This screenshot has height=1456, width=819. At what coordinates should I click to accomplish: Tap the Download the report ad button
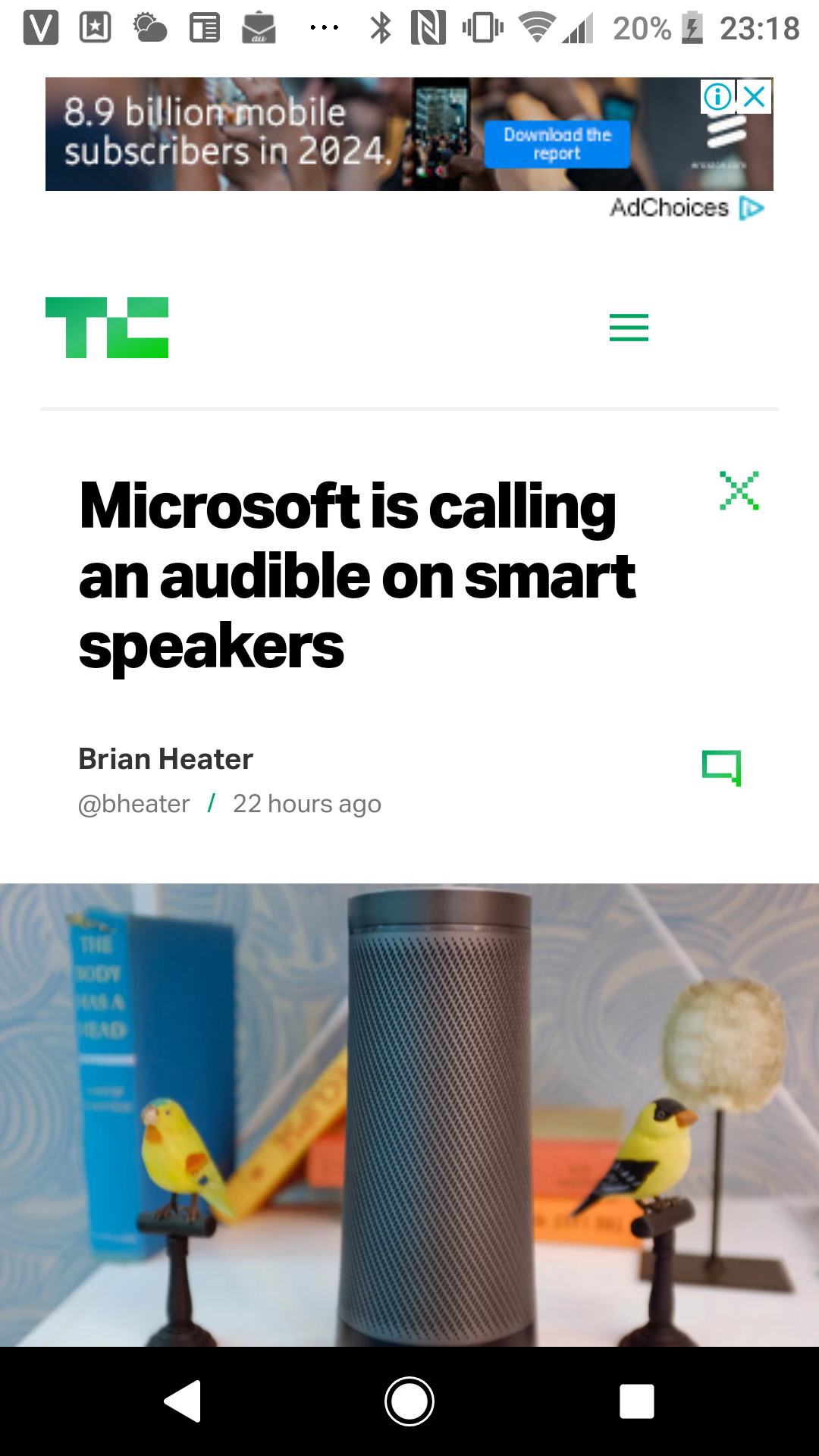point(557,144)
